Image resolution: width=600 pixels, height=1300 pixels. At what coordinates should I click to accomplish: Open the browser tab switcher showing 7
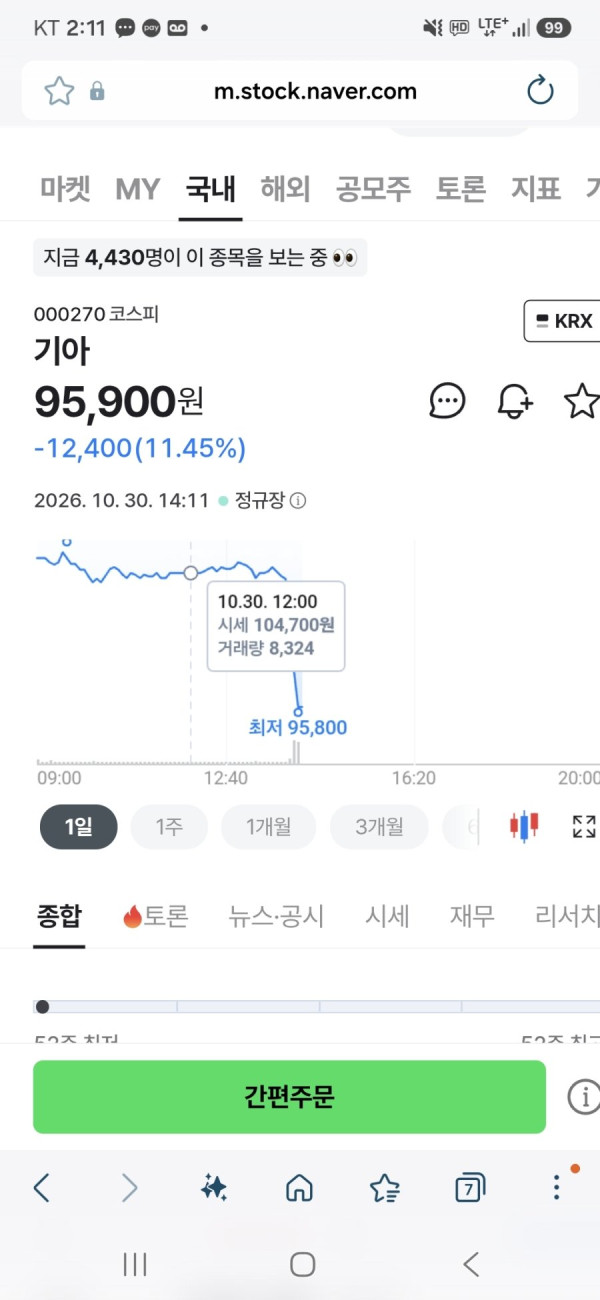coord(469,1188)
